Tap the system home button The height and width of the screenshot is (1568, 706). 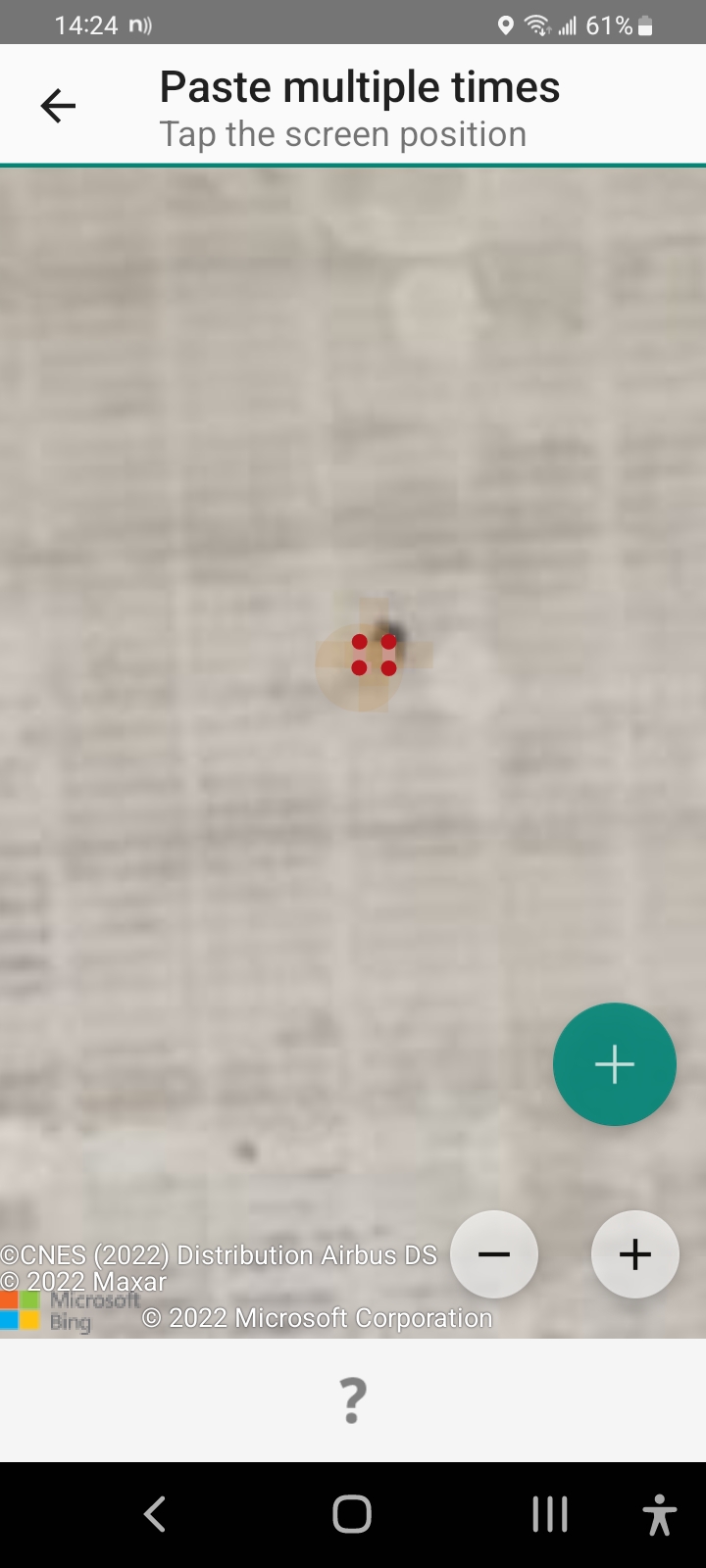point(352,1514)
